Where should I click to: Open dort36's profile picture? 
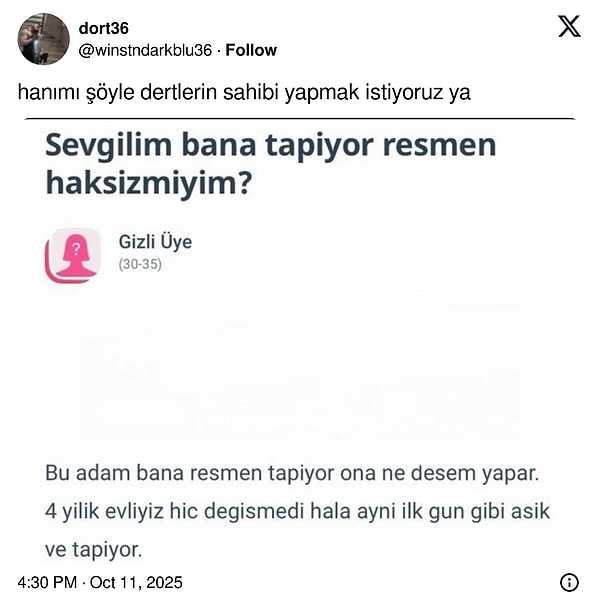point(44,39)
